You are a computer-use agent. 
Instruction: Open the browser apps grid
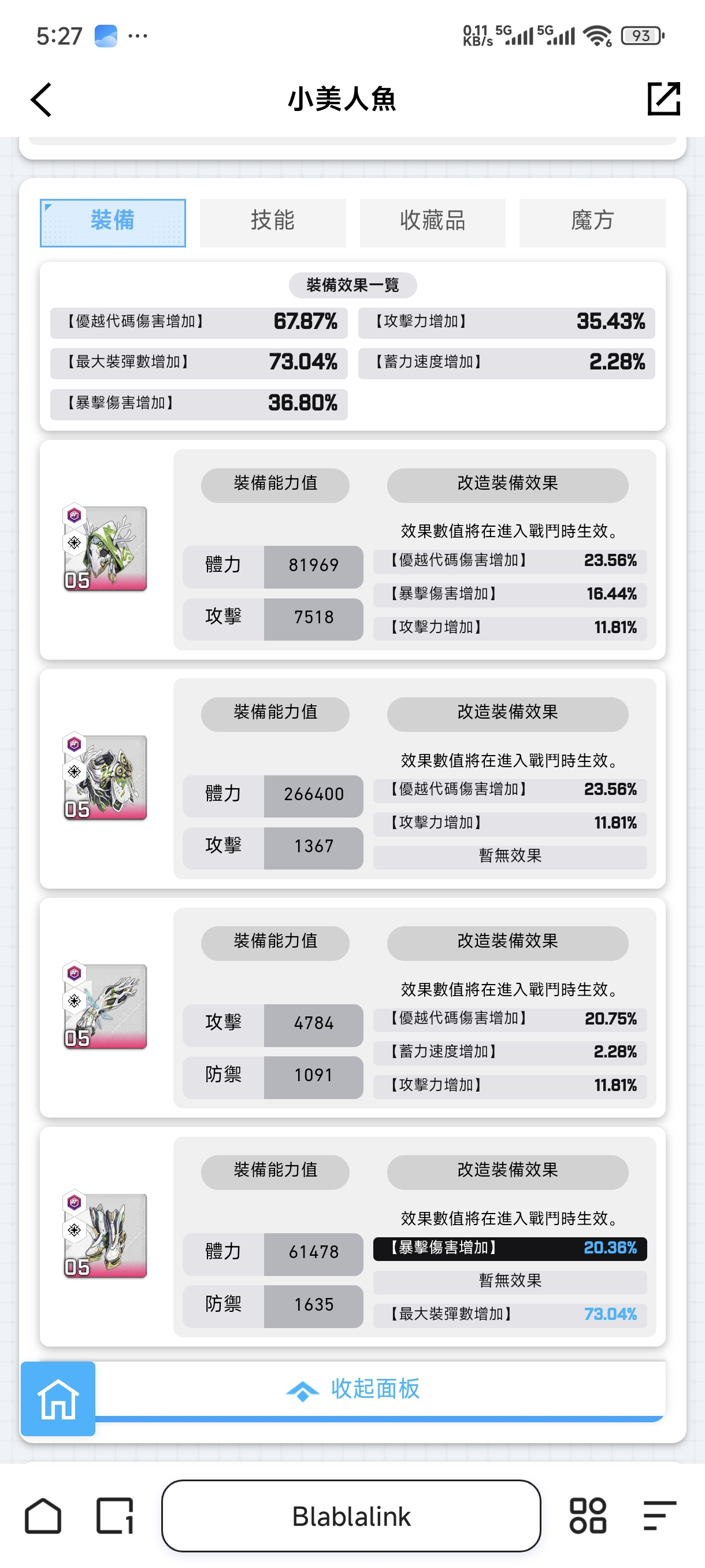(x=587, y=1515)
